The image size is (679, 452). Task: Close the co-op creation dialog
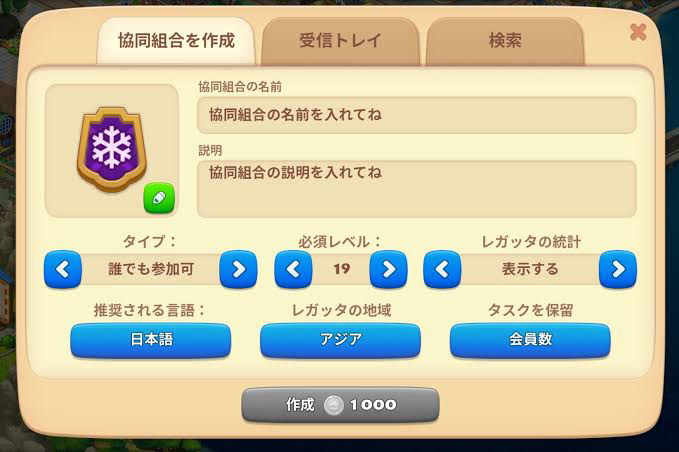[x=637, y=33]
